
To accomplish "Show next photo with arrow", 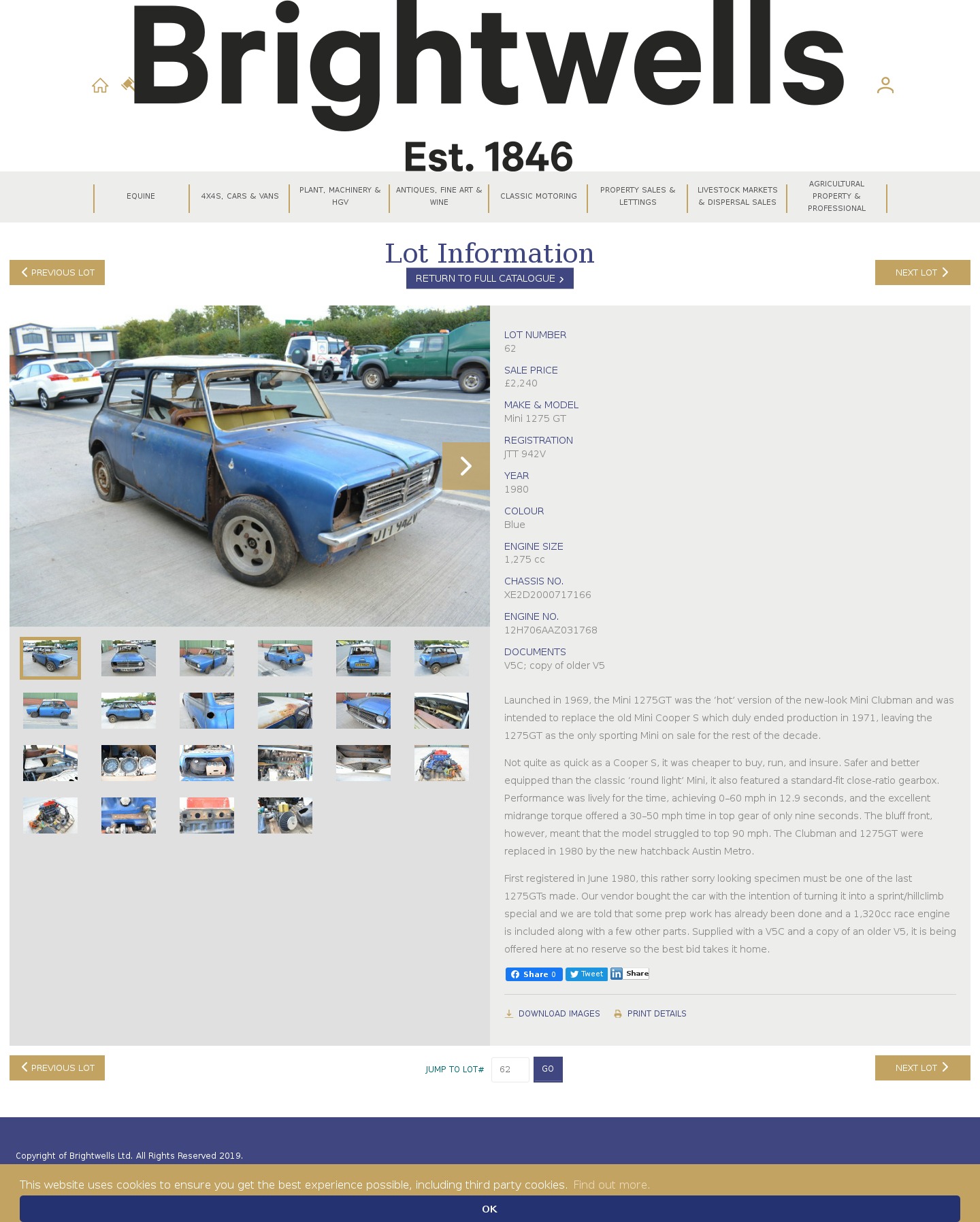I will [466, 466].
